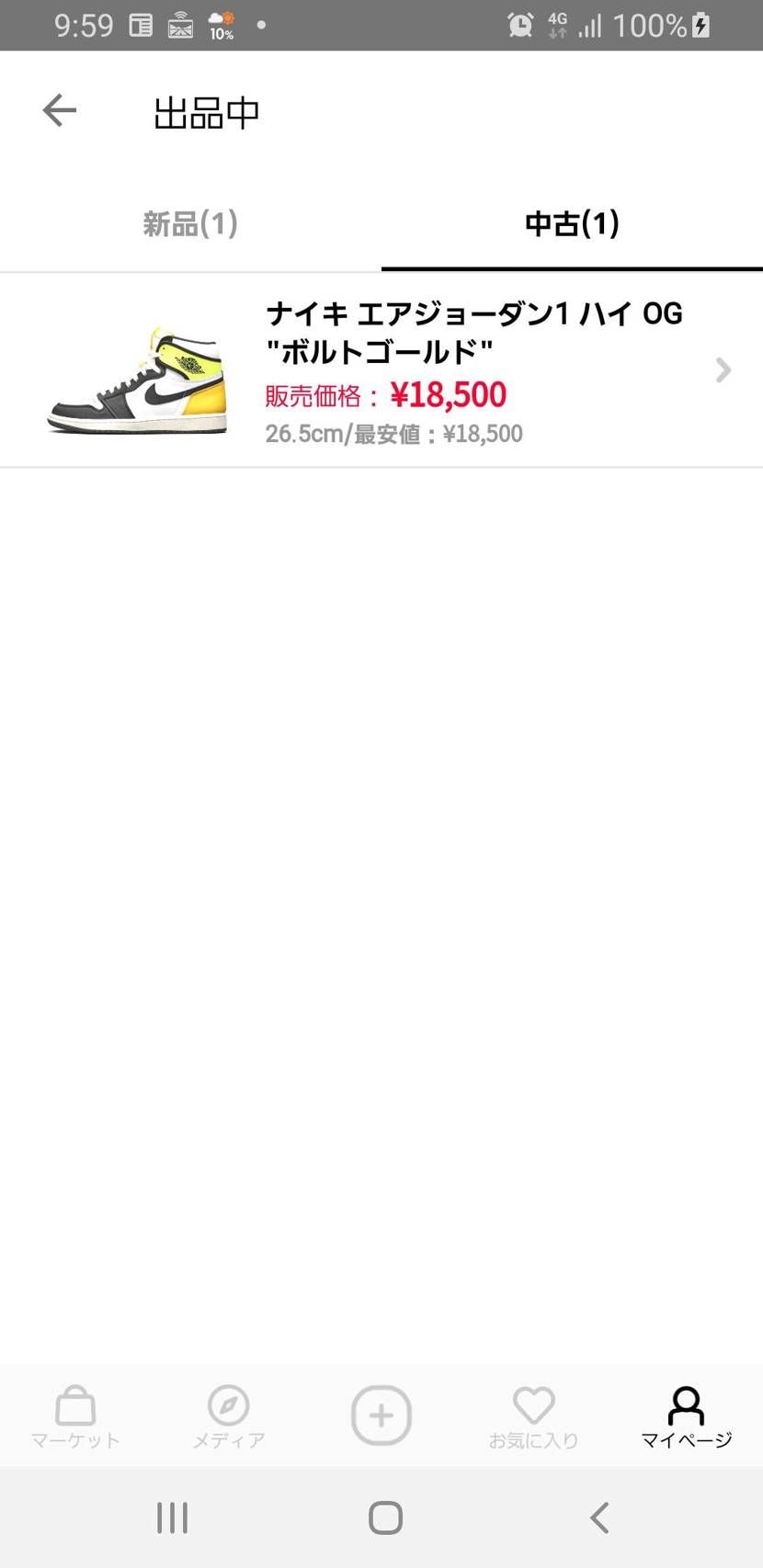Open the マーケット tab
The width and height of the screenshot is (763, 1568).
coord(75,1416)
